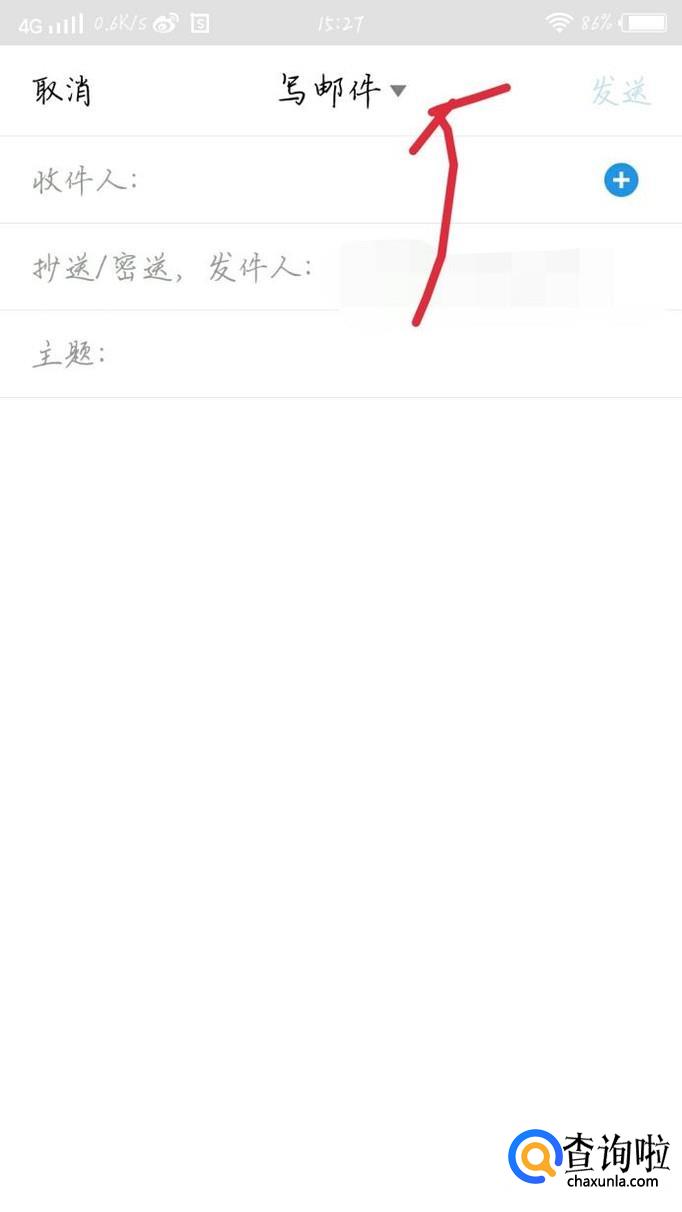Enter a subject in the 主题 field
682x1212 pixels.
click(x=341, y=354)
